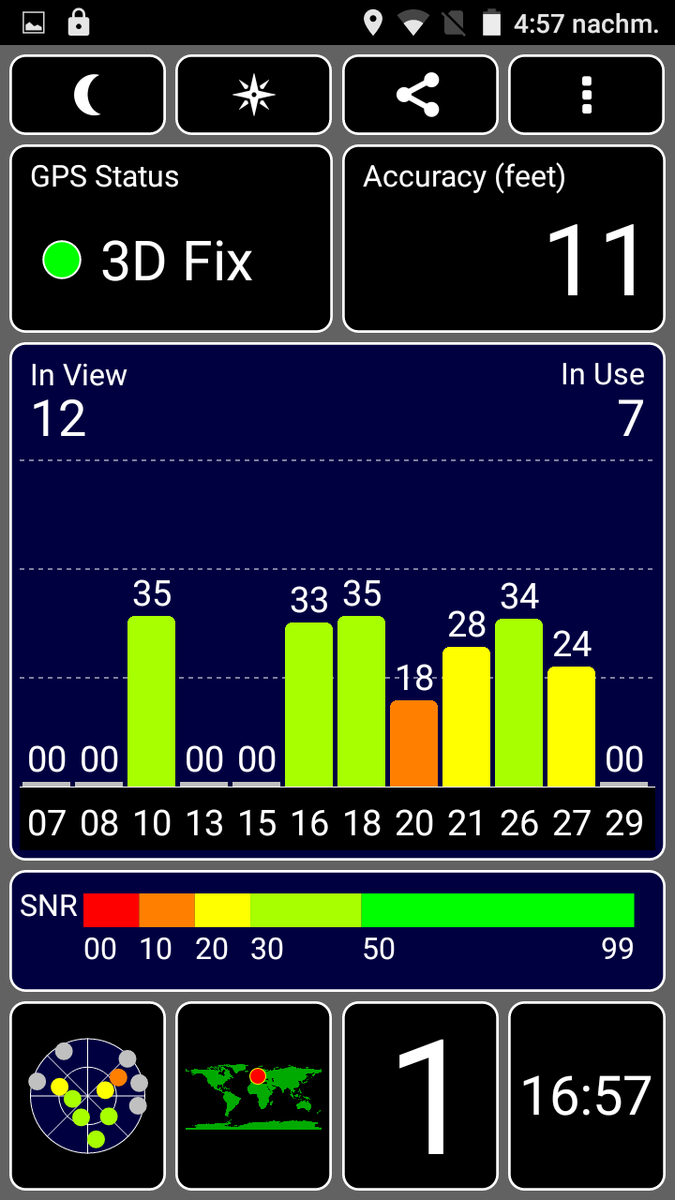Open the overflow menu
The image size is (675, 1200).
pos(587,95)
